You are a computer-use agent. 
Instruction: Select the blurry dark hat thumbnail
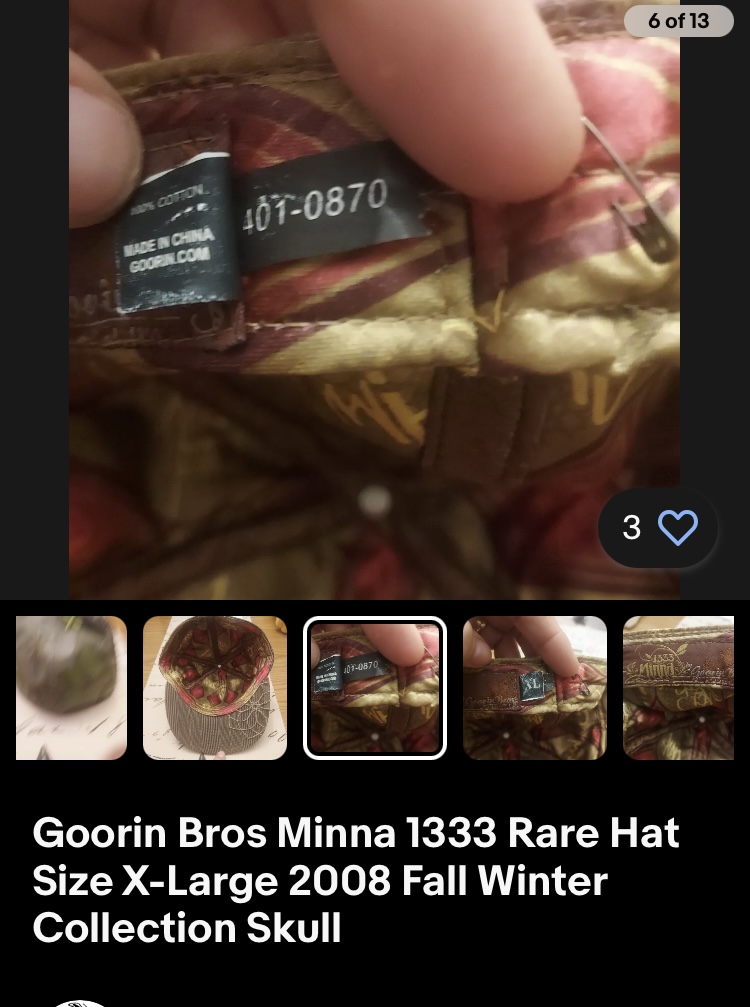(x=71, y=687)
